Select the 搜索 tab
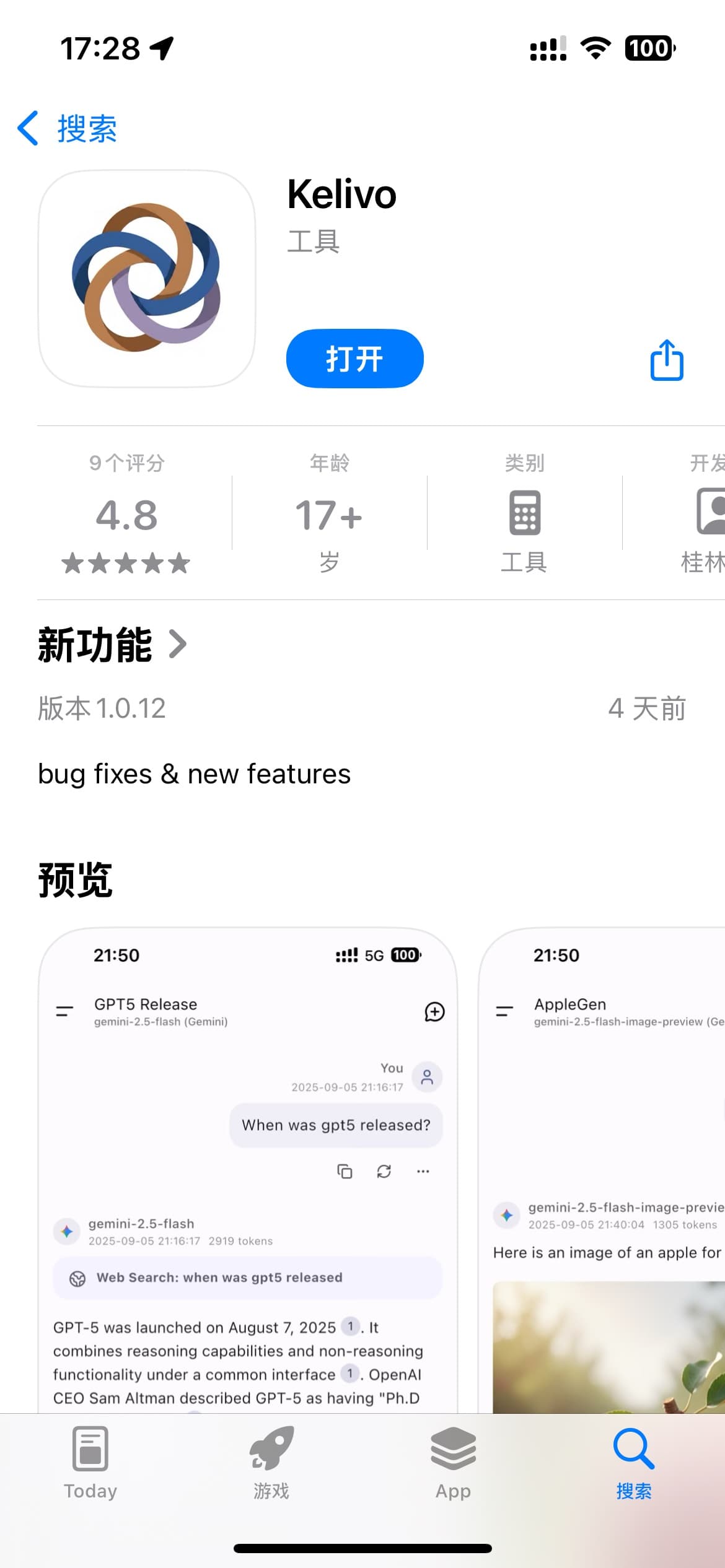This screenshot has width=725, height=1568. point(633,1463)
